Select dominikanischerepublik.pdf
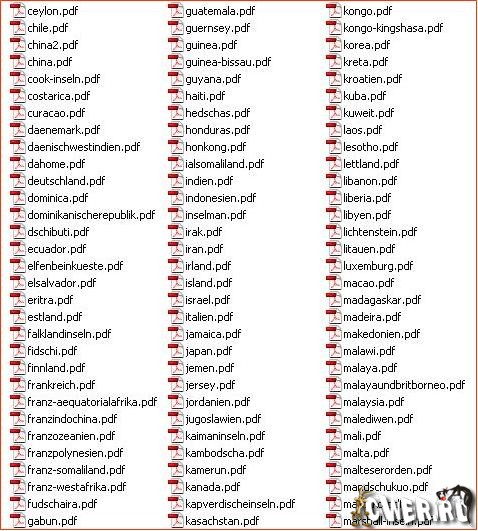 82,215
